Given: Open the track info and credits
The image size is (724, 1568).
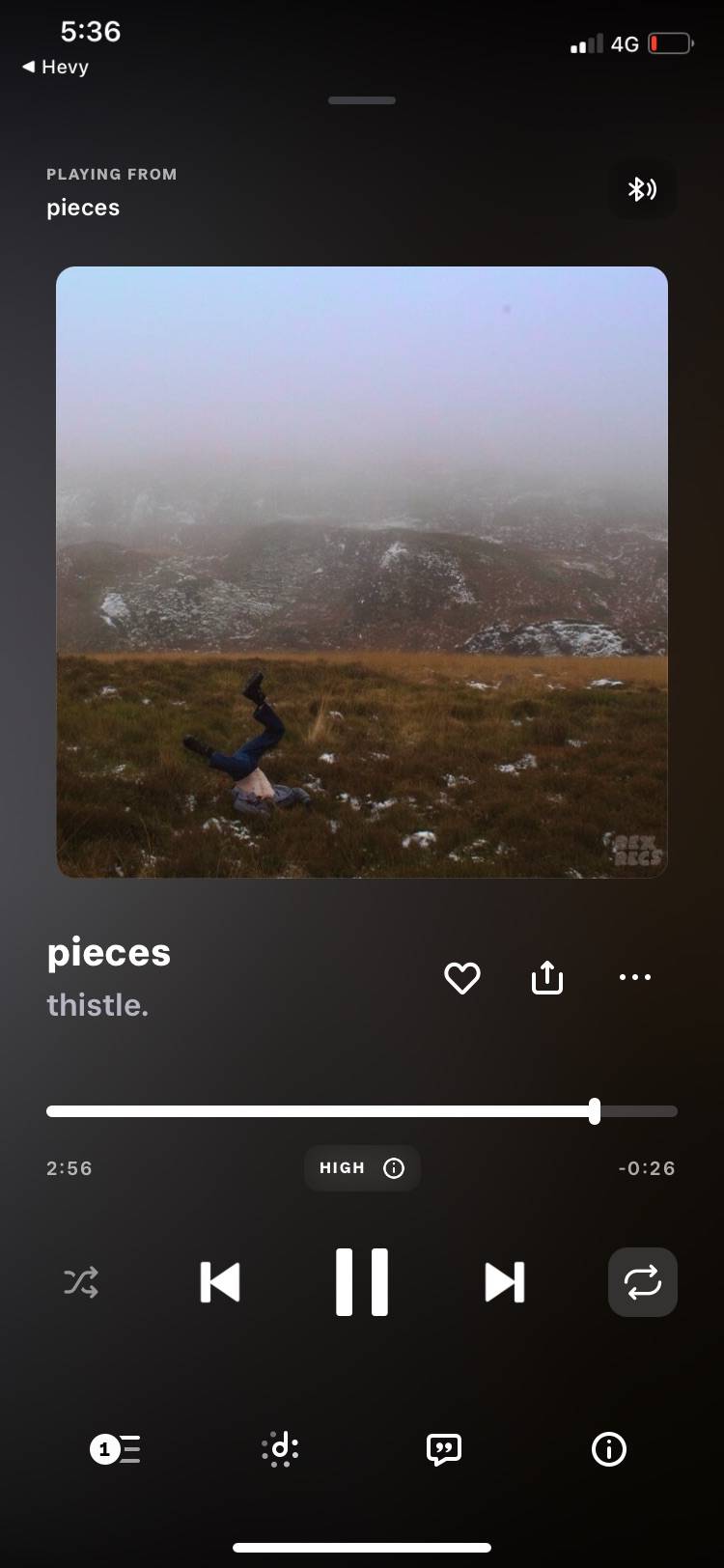Looking at the screenshot, I should pos(609,1449).
